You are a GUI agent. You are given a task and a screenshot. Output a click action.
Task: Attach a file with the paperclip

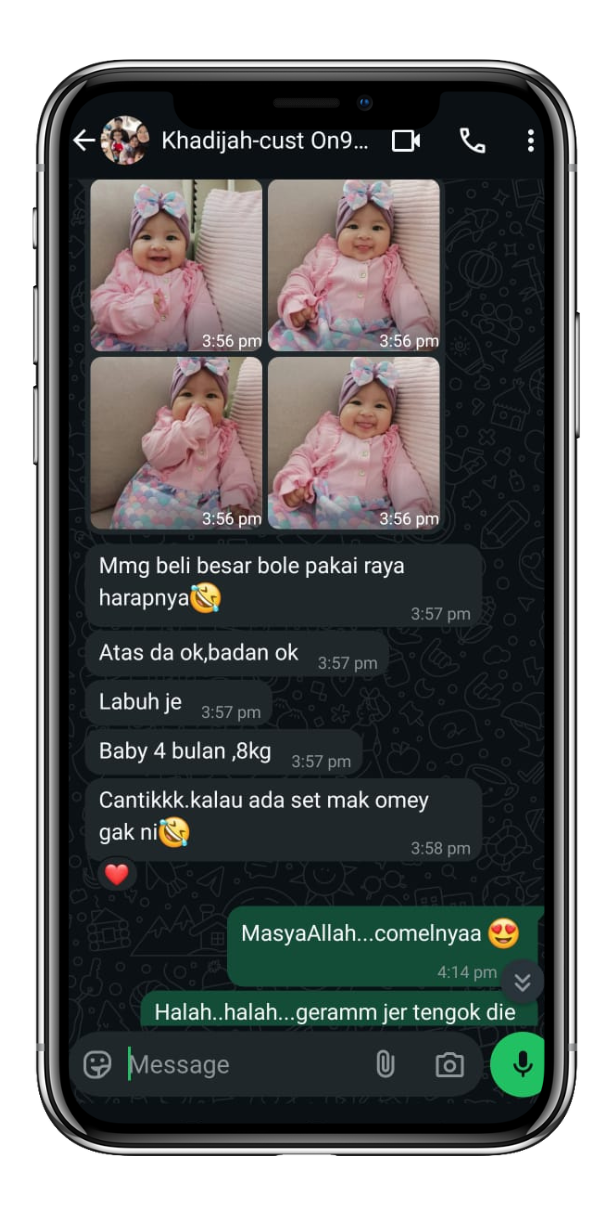tap(385, 1064)
